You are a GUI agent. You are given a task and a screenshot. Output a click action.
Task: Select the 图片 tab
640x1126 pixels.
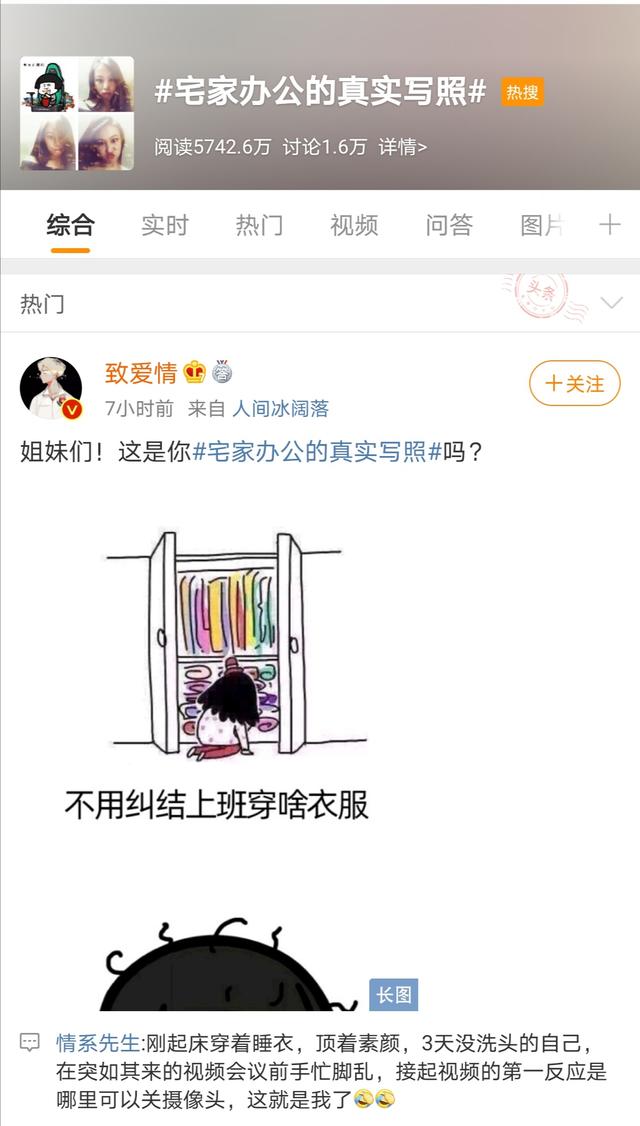(x=541, y=226)
